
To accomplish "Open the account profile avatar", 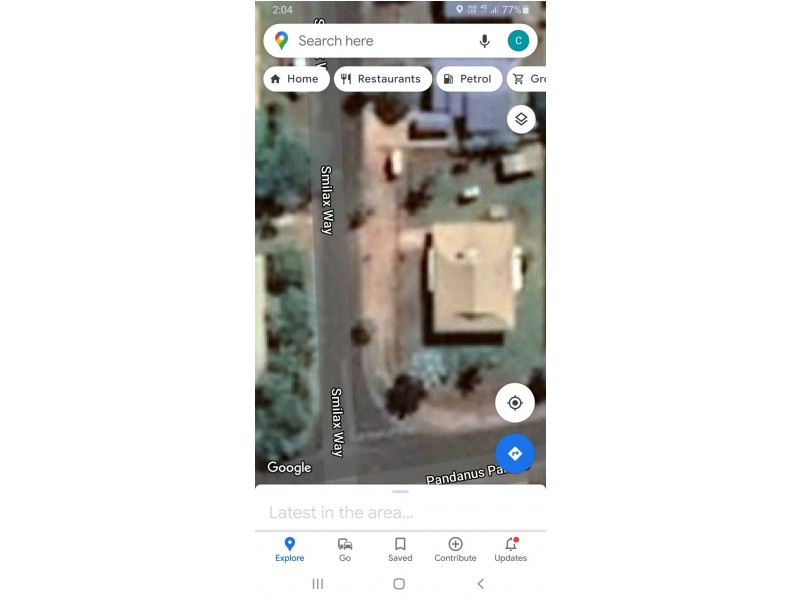I will 518,41.
